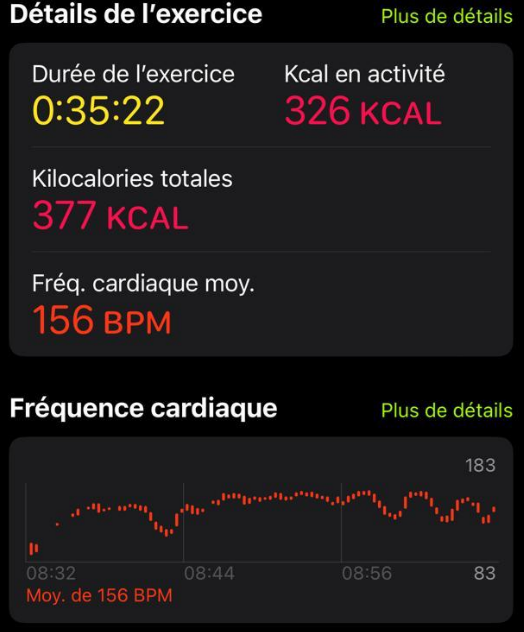
Task: Open the exercise details card
Action: (261, 200)
